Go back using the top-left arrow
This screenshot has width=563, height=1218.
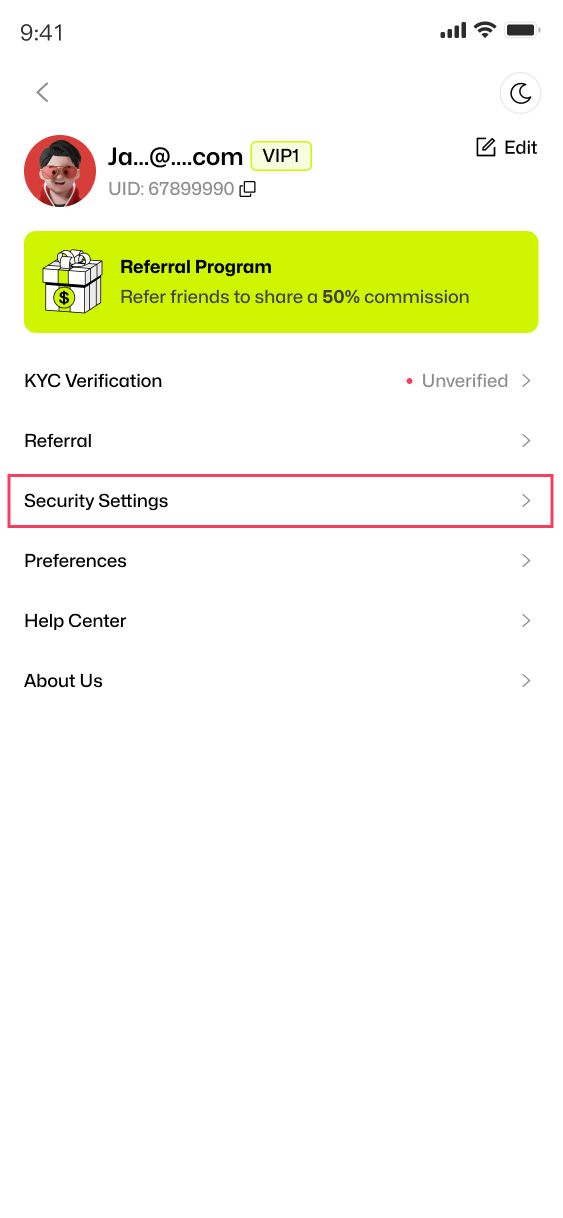pyautogui.click(x=42, y=92)
